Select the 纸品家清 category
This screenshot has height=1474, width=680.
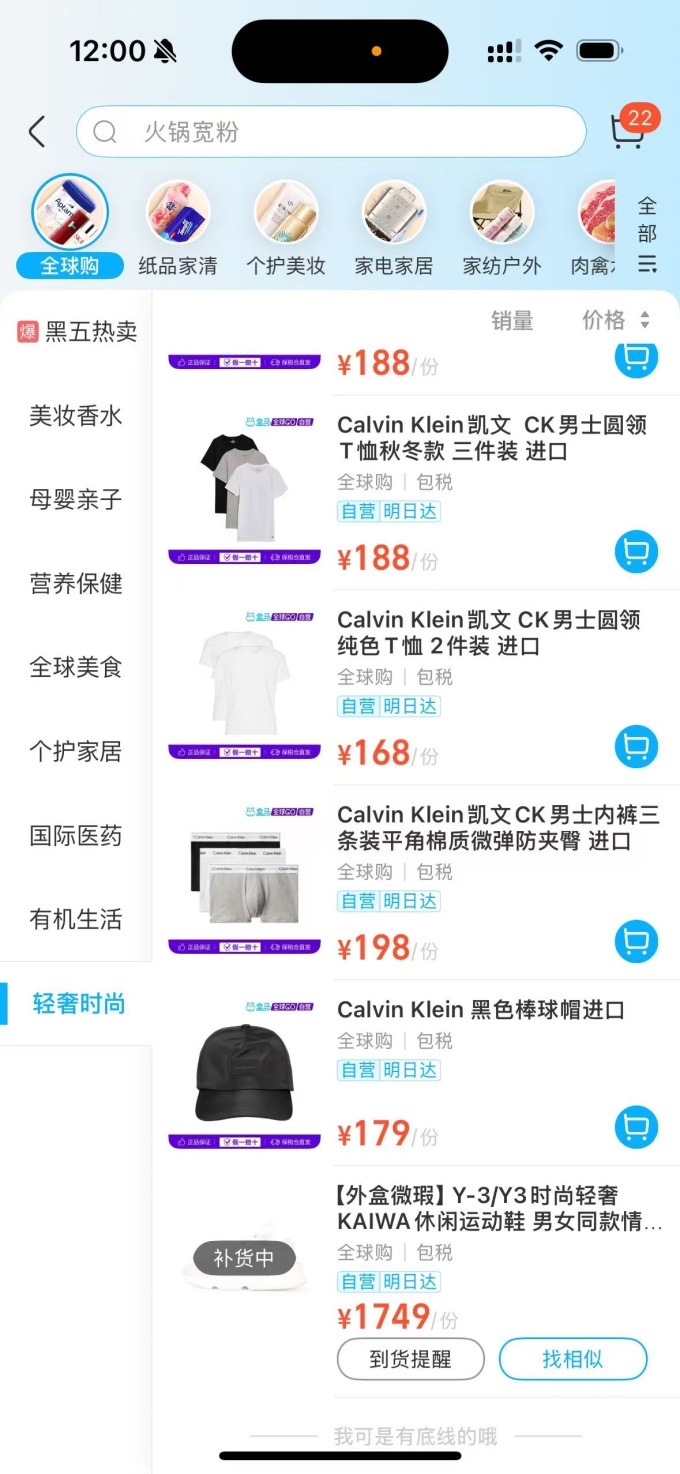(x=178, y=226)
